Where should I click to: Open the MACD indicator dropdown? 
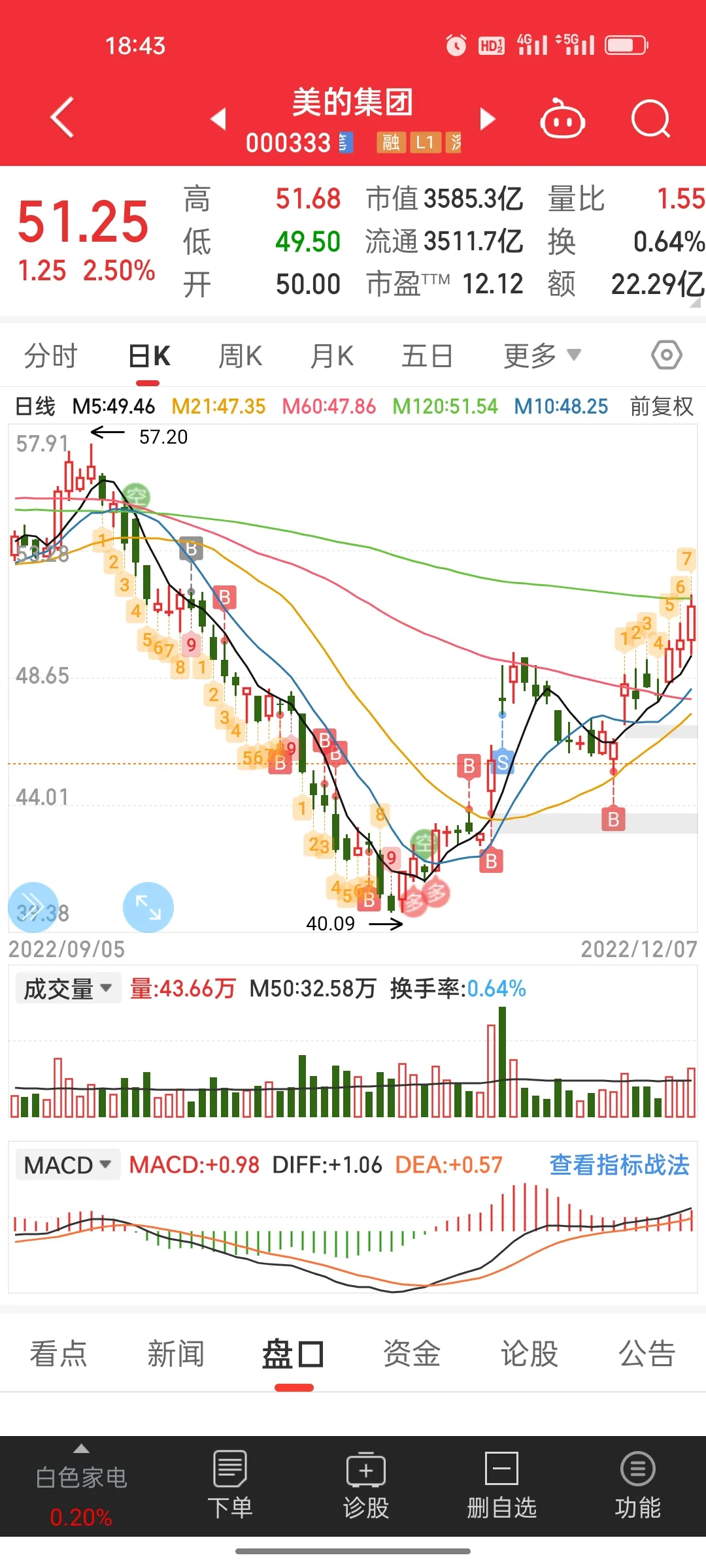pyautogui.click(x=68, y=1165)
